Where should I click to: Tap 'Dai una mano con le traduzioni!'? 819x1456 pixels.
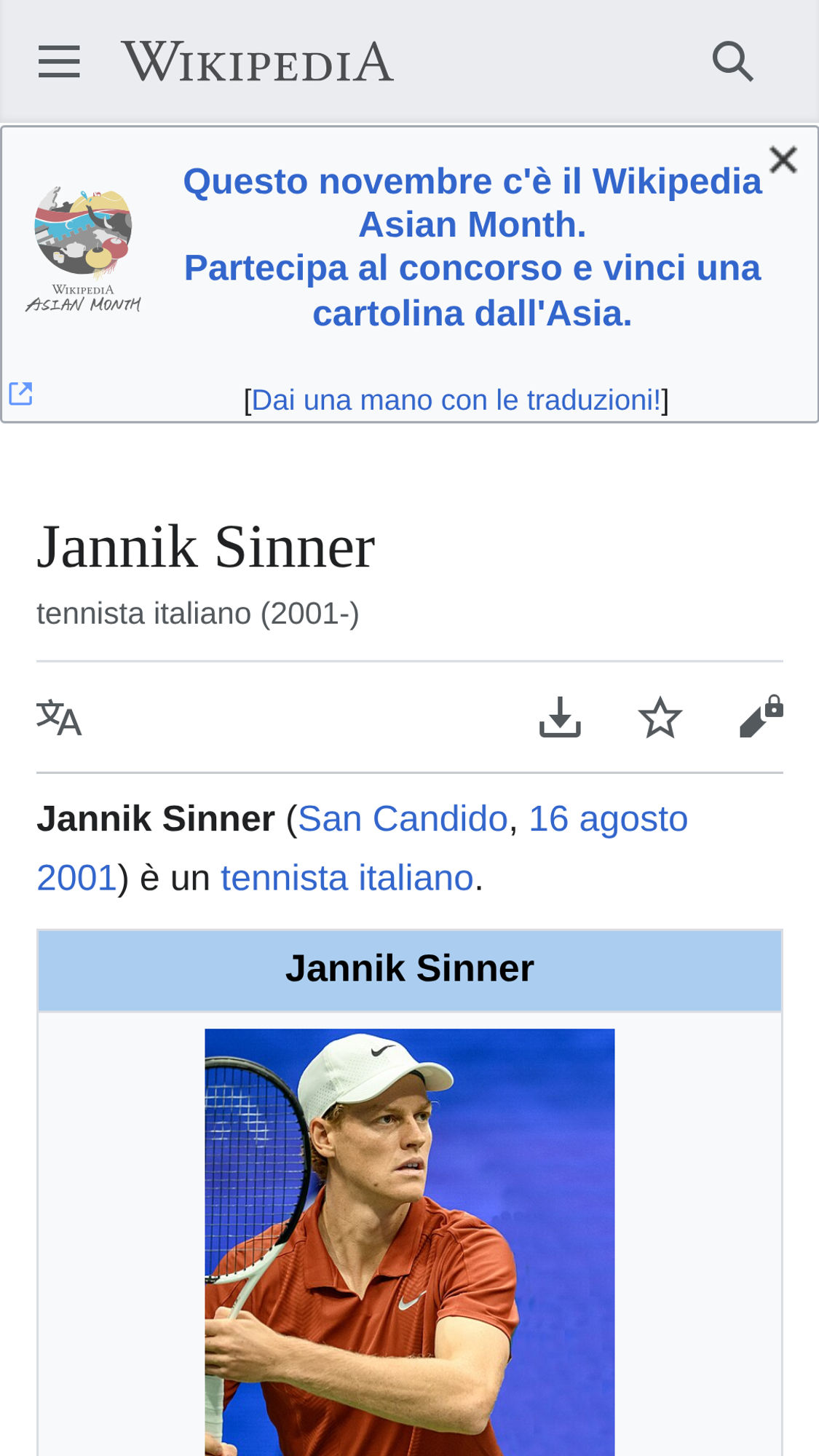[x=456, y=400]
